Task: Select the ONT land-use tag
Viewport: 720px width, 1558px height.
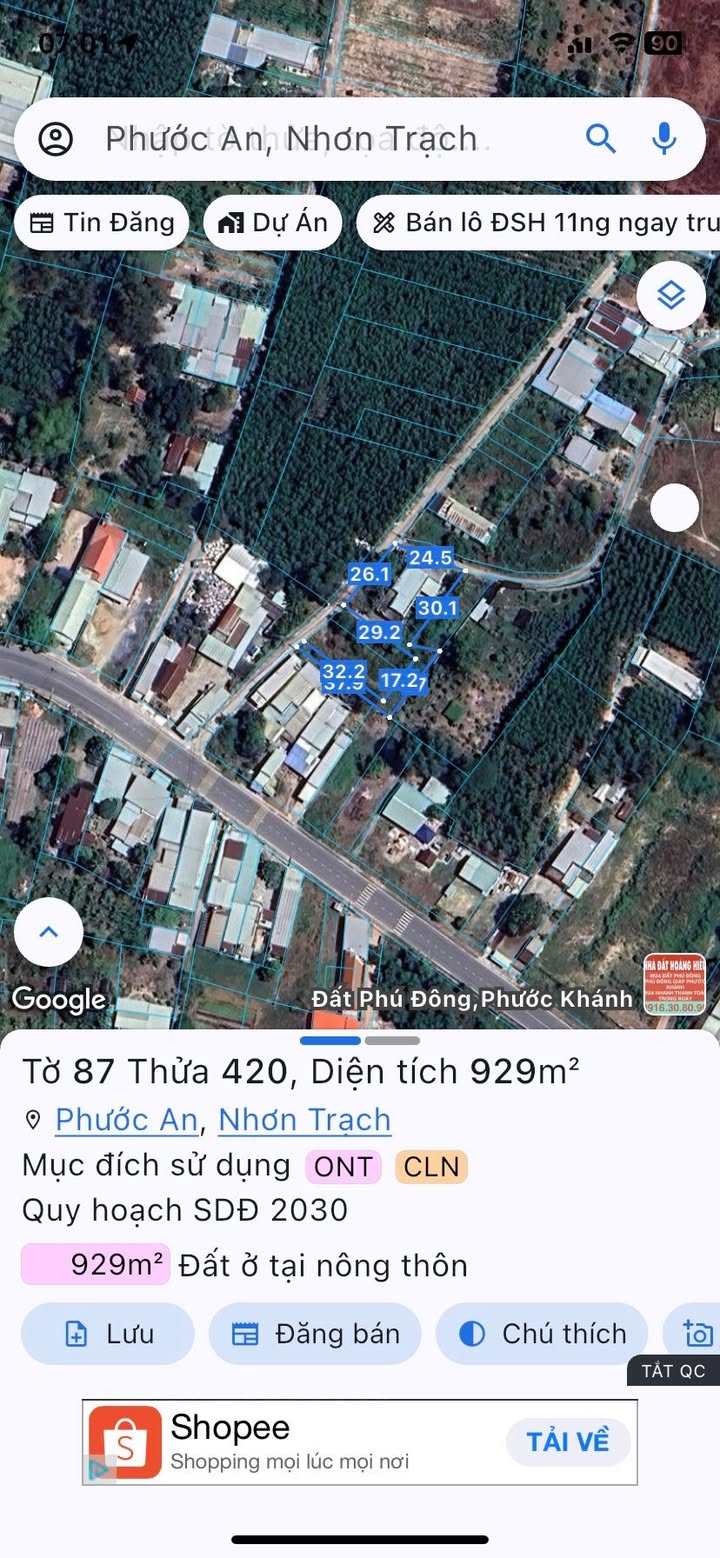Action: (x=343, y=1167)
